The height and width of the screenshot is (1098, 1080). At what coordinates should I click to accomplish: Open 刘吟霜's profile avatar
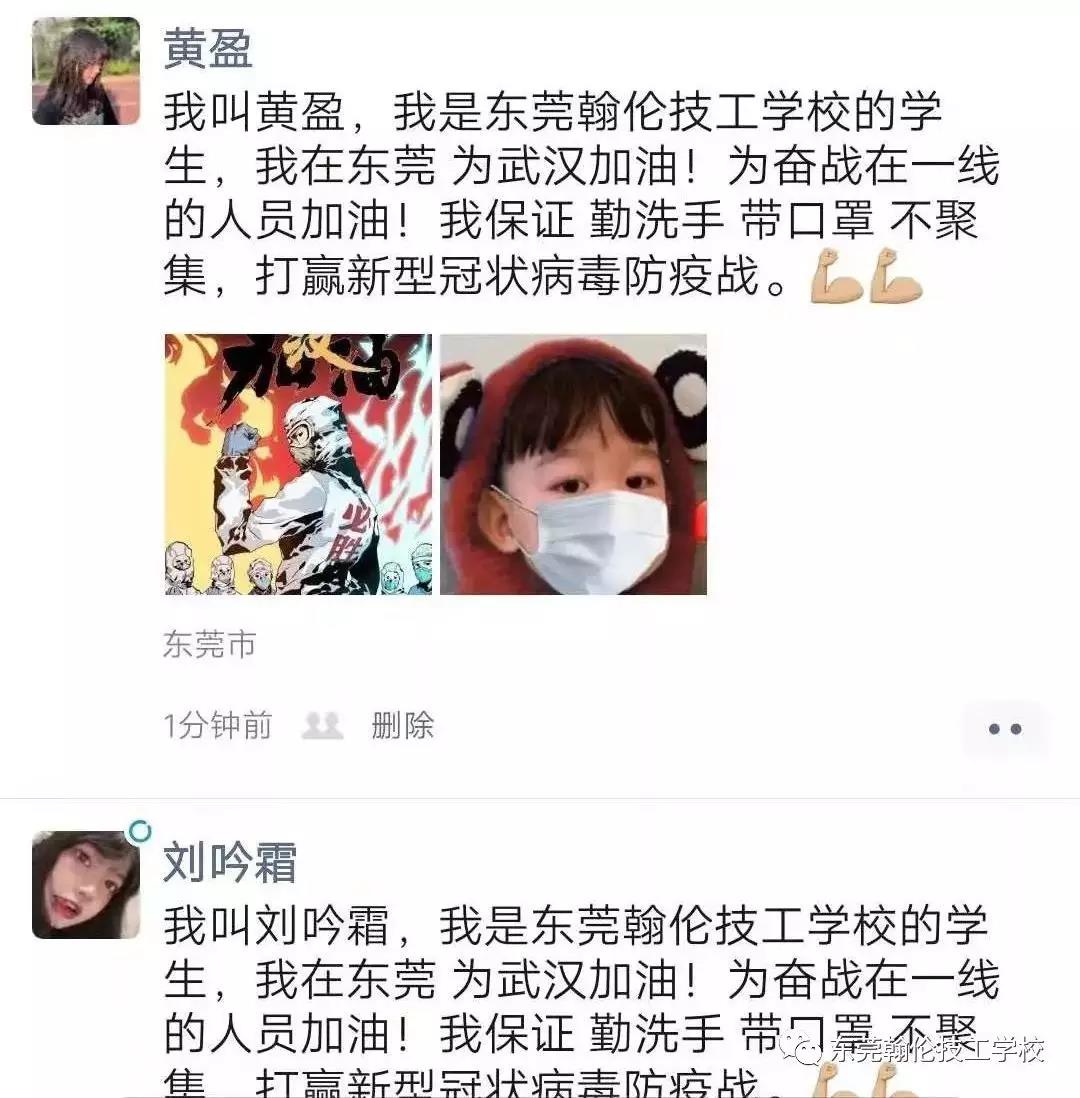tap(86, 886)
